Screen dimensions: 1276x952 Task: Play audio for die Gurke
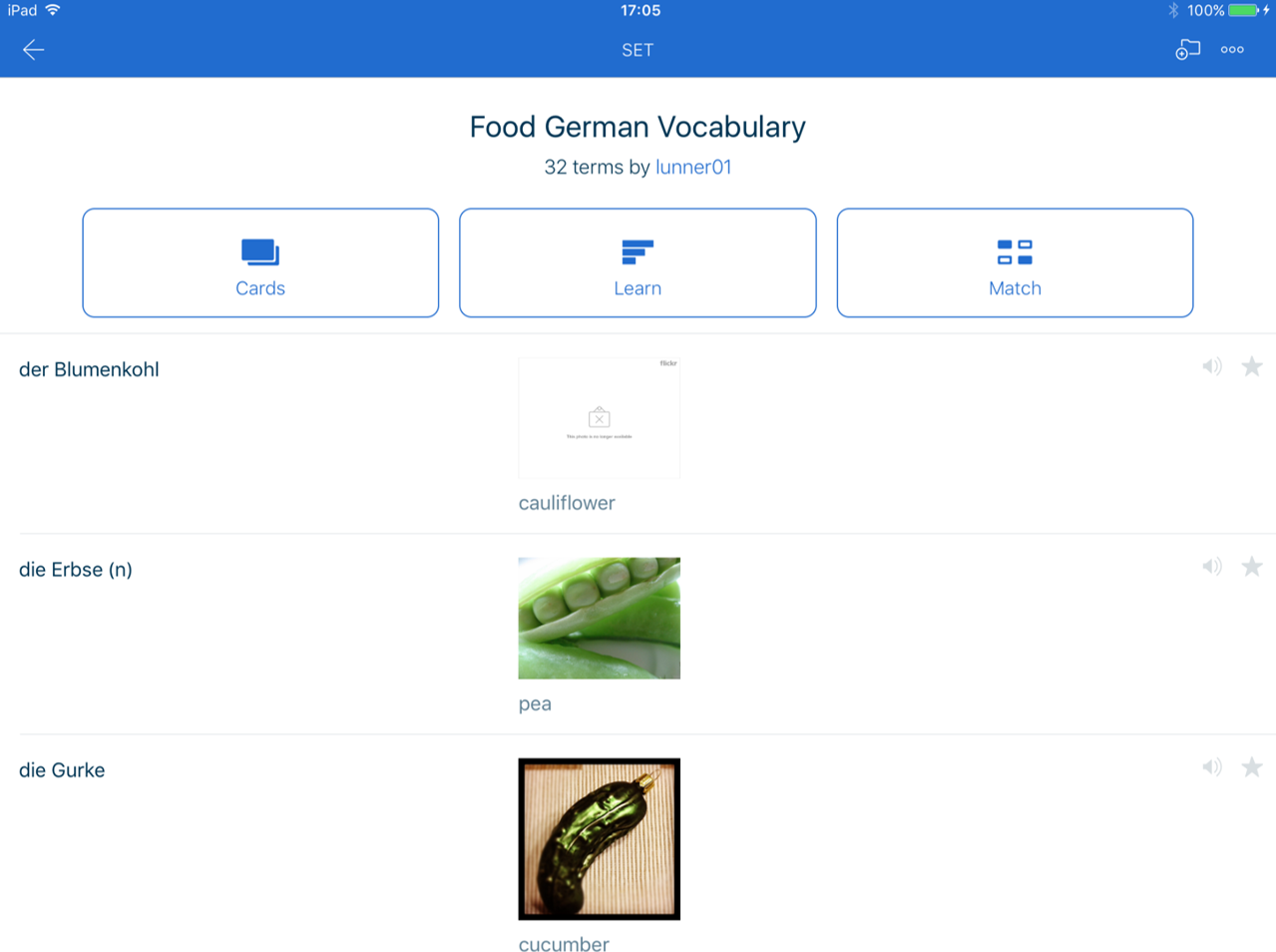click(1212, 767)
